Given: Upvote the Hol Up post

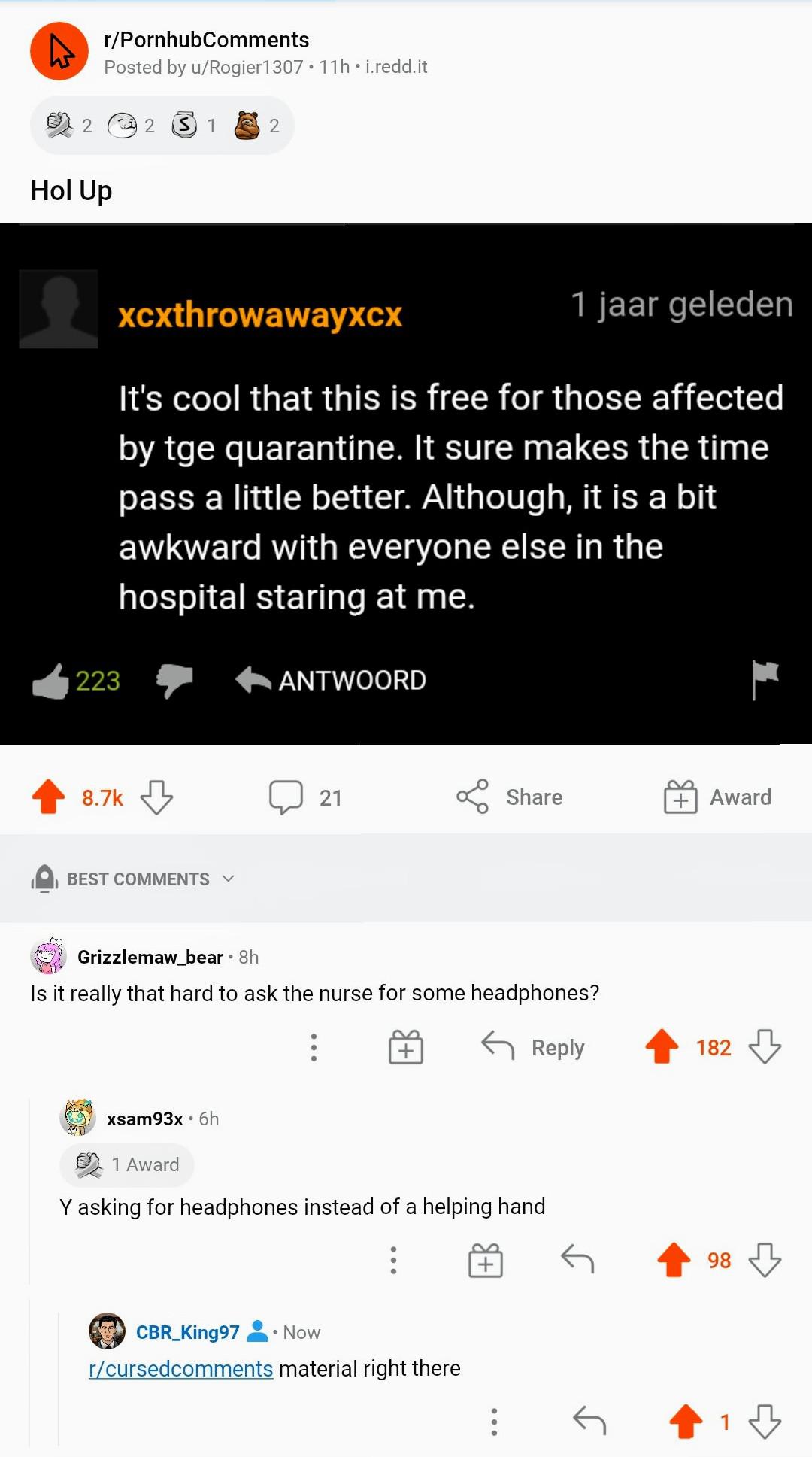Looking at the screenshot, I should [x=49, y=797].
